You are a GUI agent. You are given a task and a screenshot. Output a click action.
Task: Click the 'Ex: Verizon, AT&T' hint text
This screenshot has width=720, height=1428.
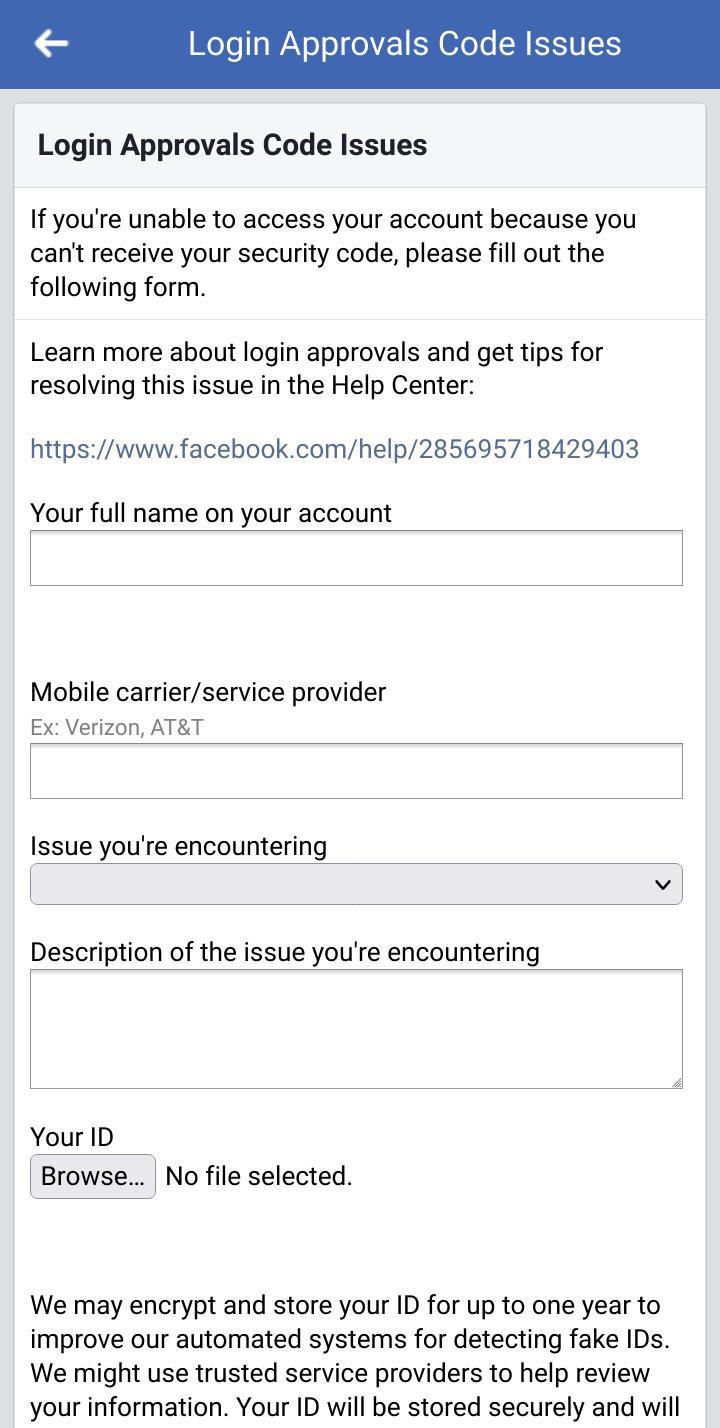pos(116,727)
